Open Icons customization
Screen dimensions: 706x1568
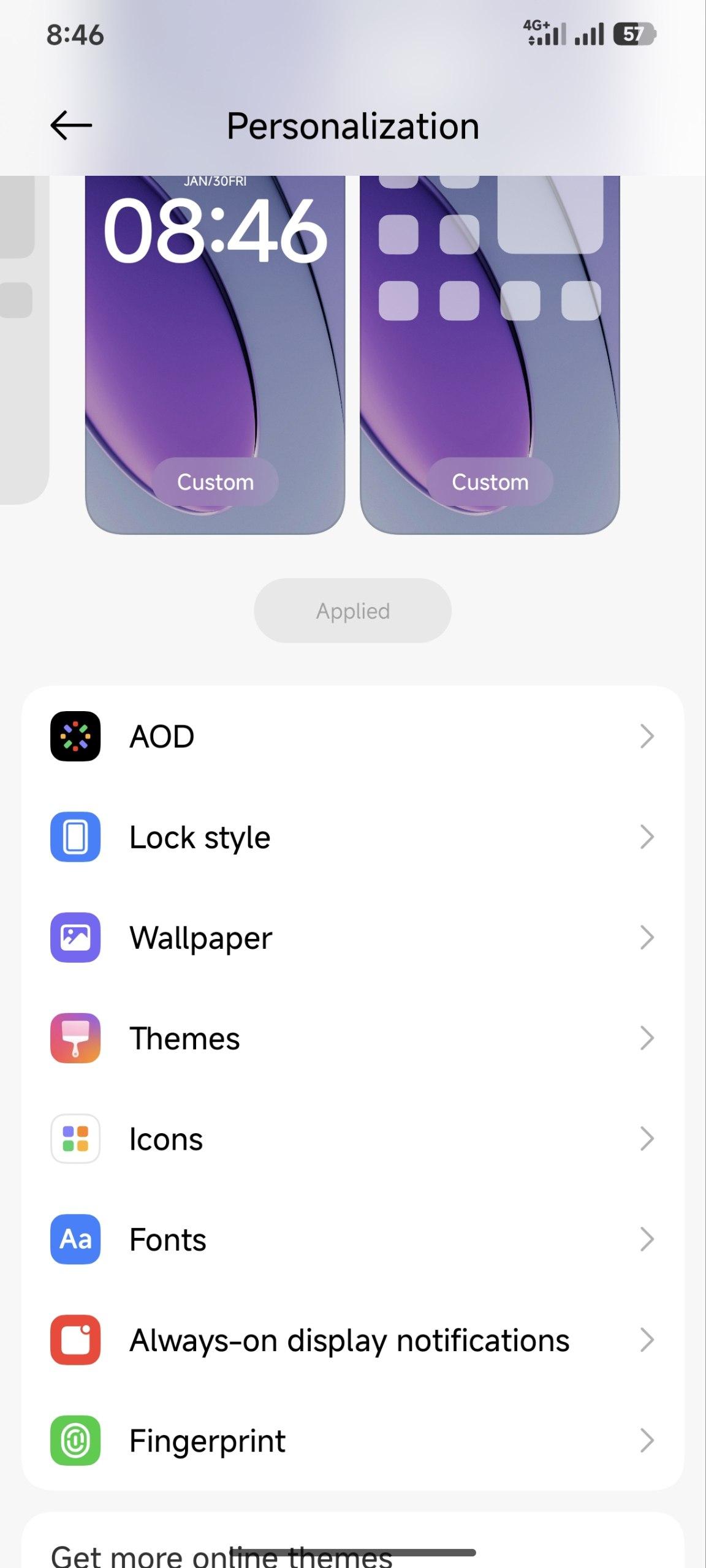click(x=352, y=1139)
